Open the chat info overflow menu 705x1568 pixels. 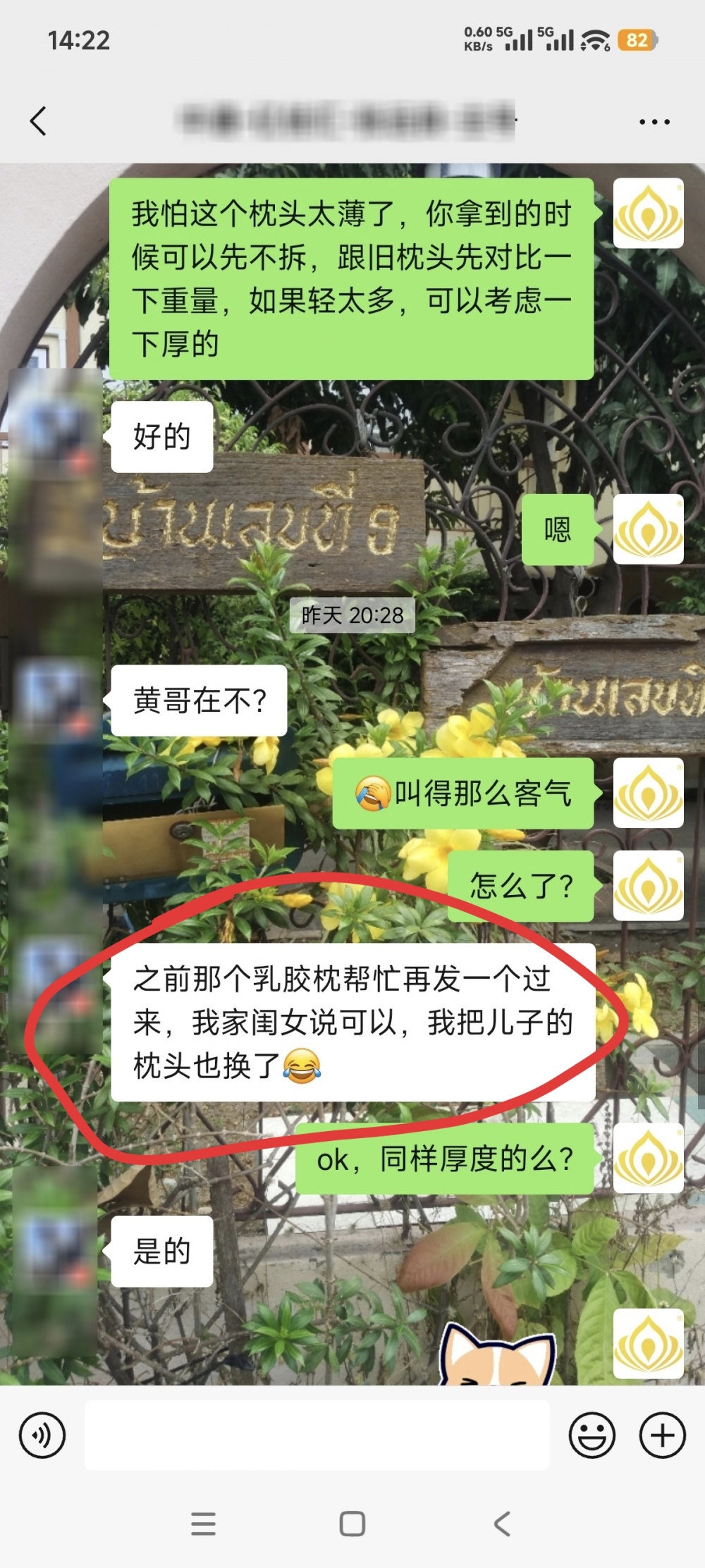[654, 122]
